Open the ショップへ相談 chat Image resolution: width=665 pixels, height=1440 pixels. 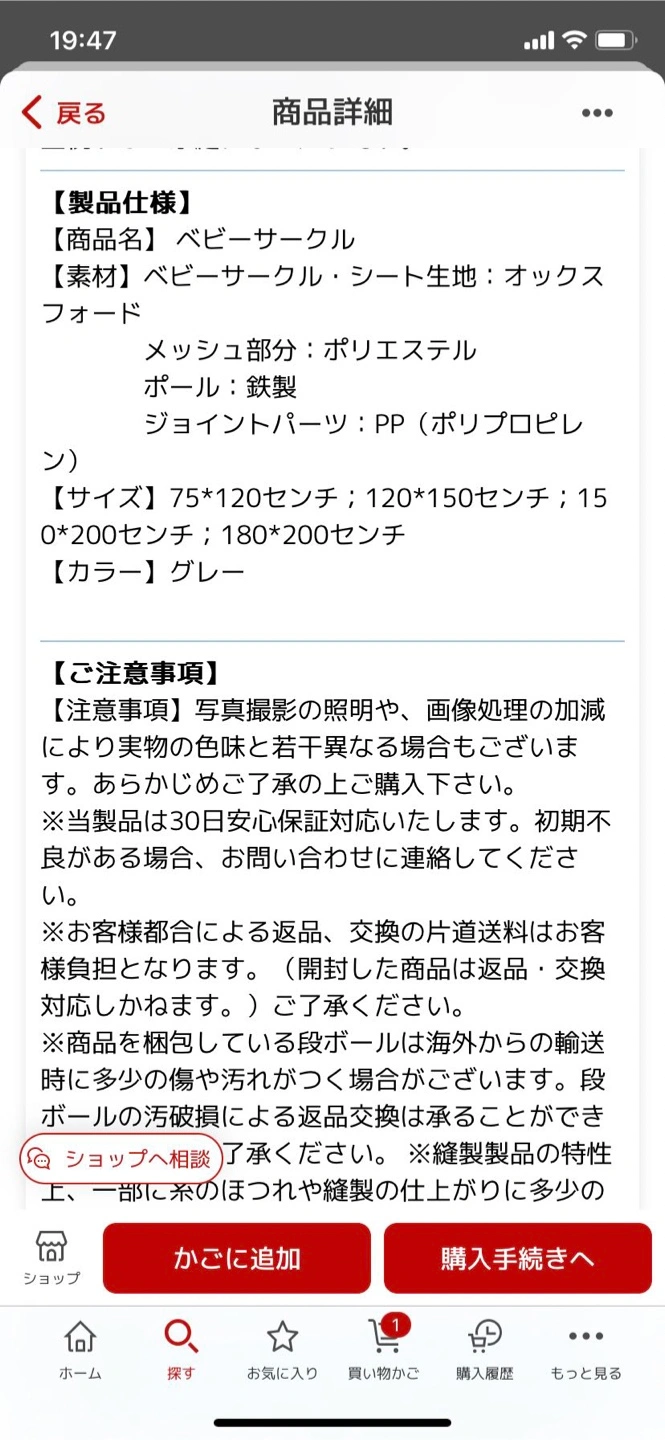pos(121,1159)
